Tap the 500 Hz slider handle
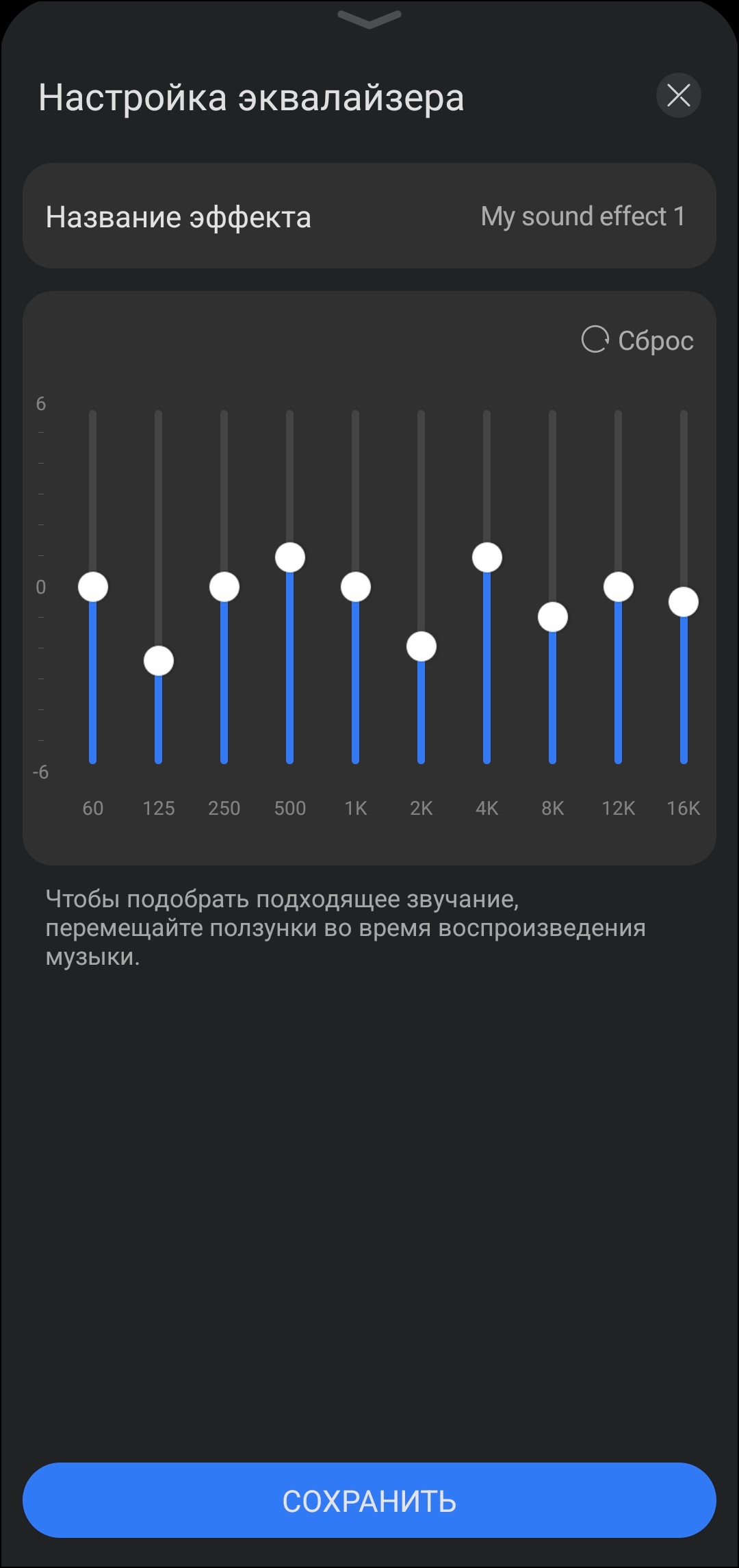The image size is (739, 1568). [290, 557]
